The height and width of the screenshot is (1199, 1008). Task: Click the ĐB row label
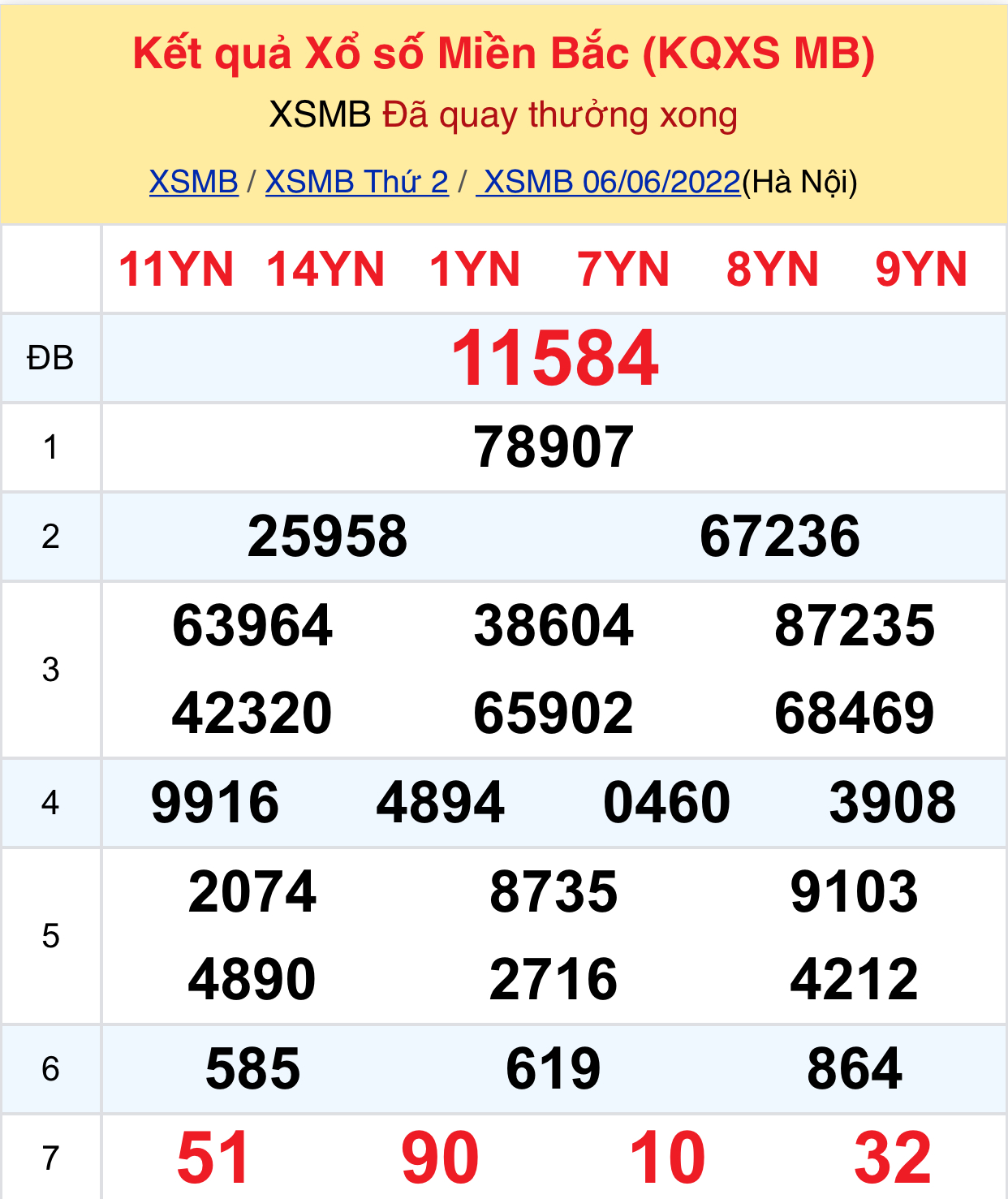(50, 356)
